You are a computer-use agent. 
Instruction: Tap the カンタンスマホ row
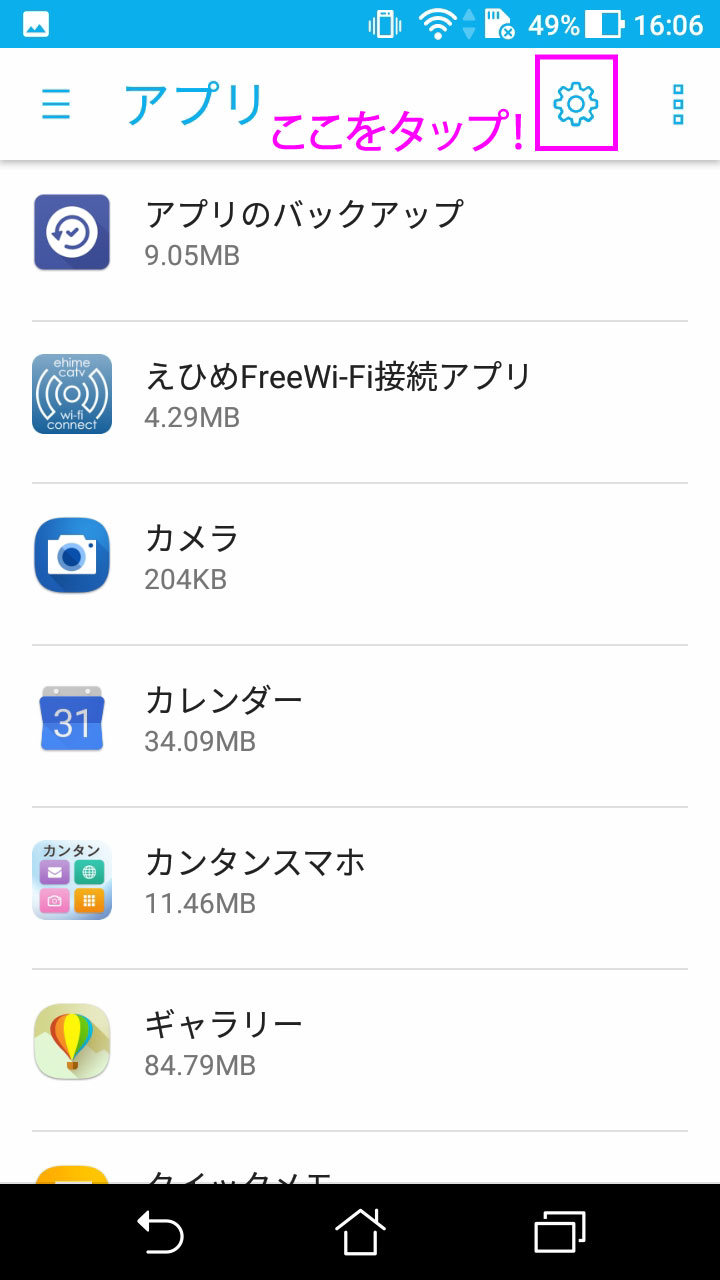pyautogui.click(x=360, y=881)
